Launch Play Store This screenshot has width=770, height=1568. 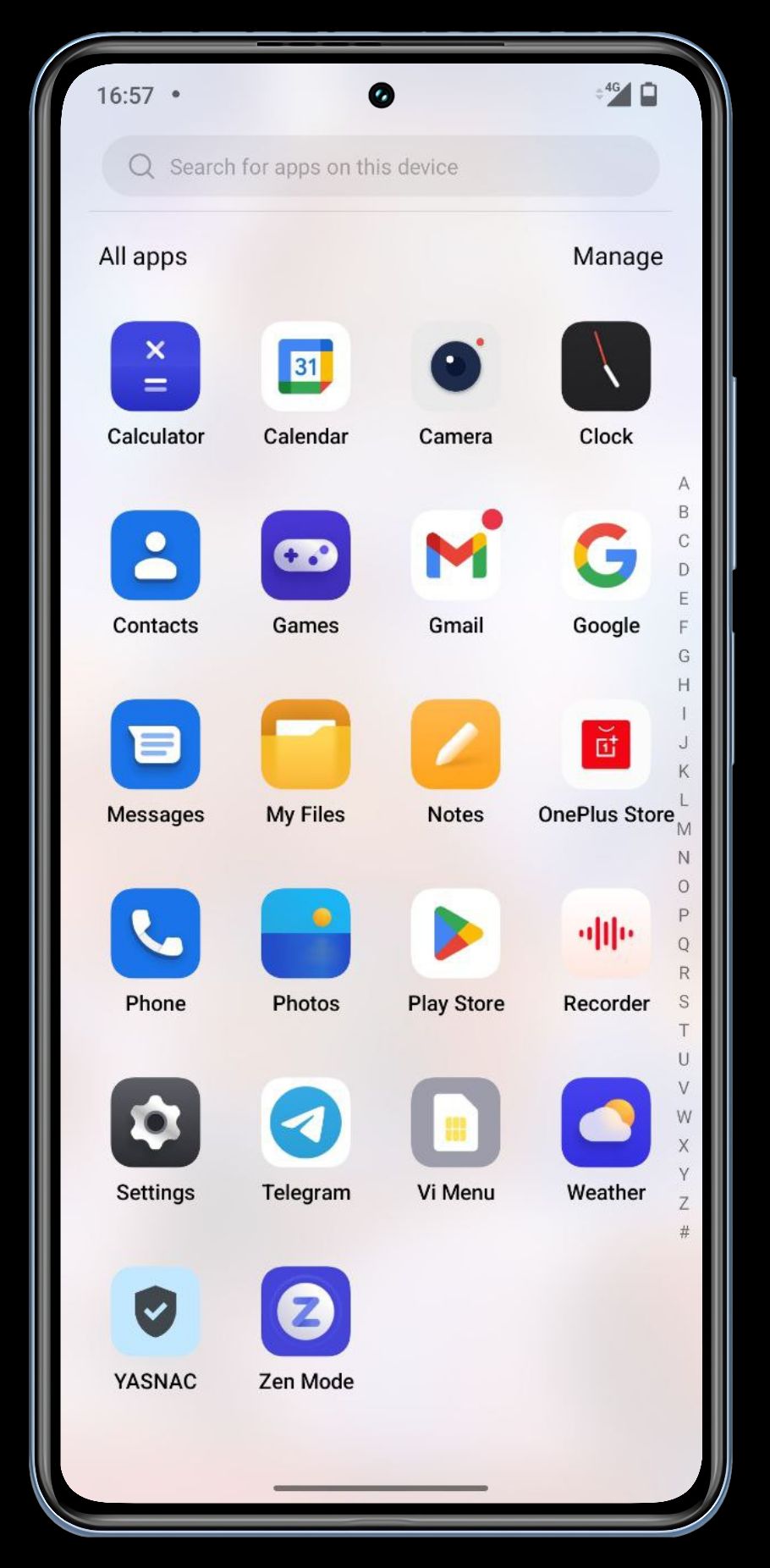(455, 933)
